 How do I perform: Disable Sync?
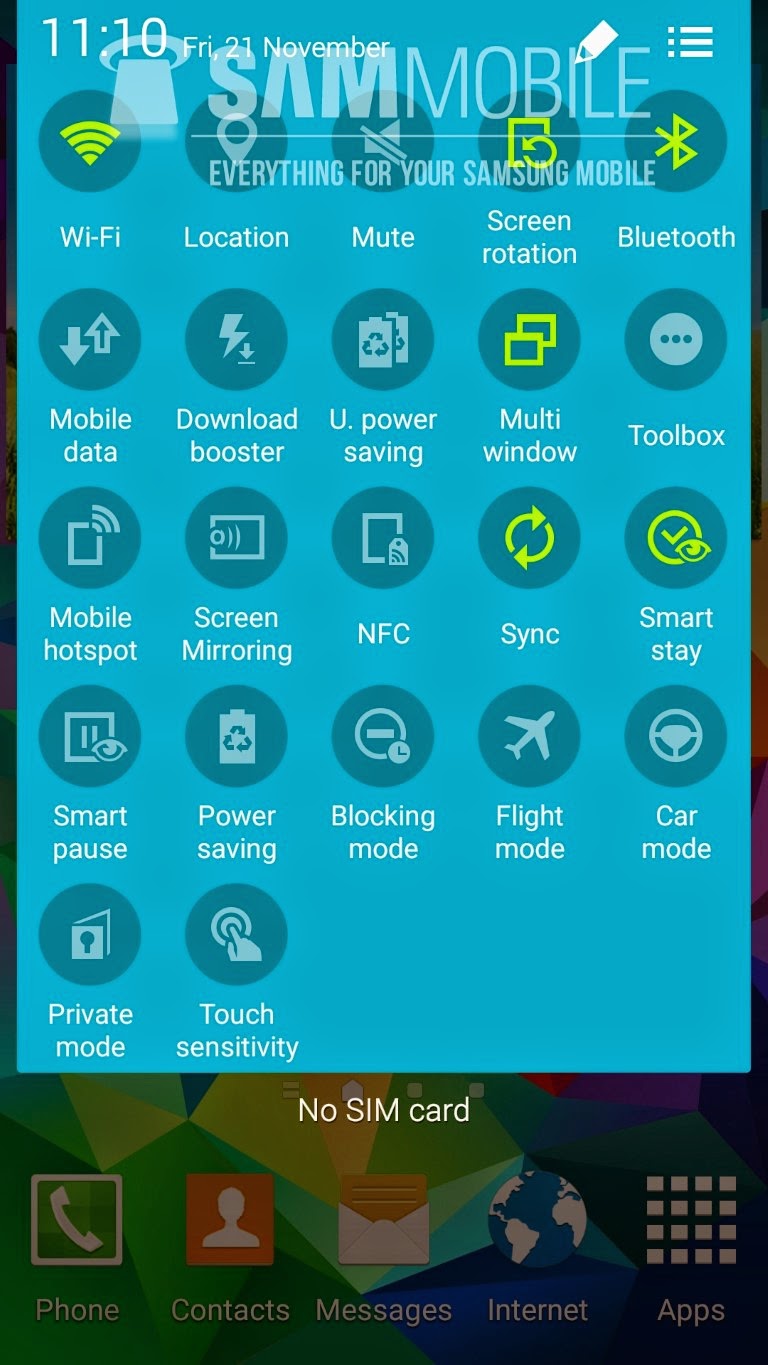529,537
